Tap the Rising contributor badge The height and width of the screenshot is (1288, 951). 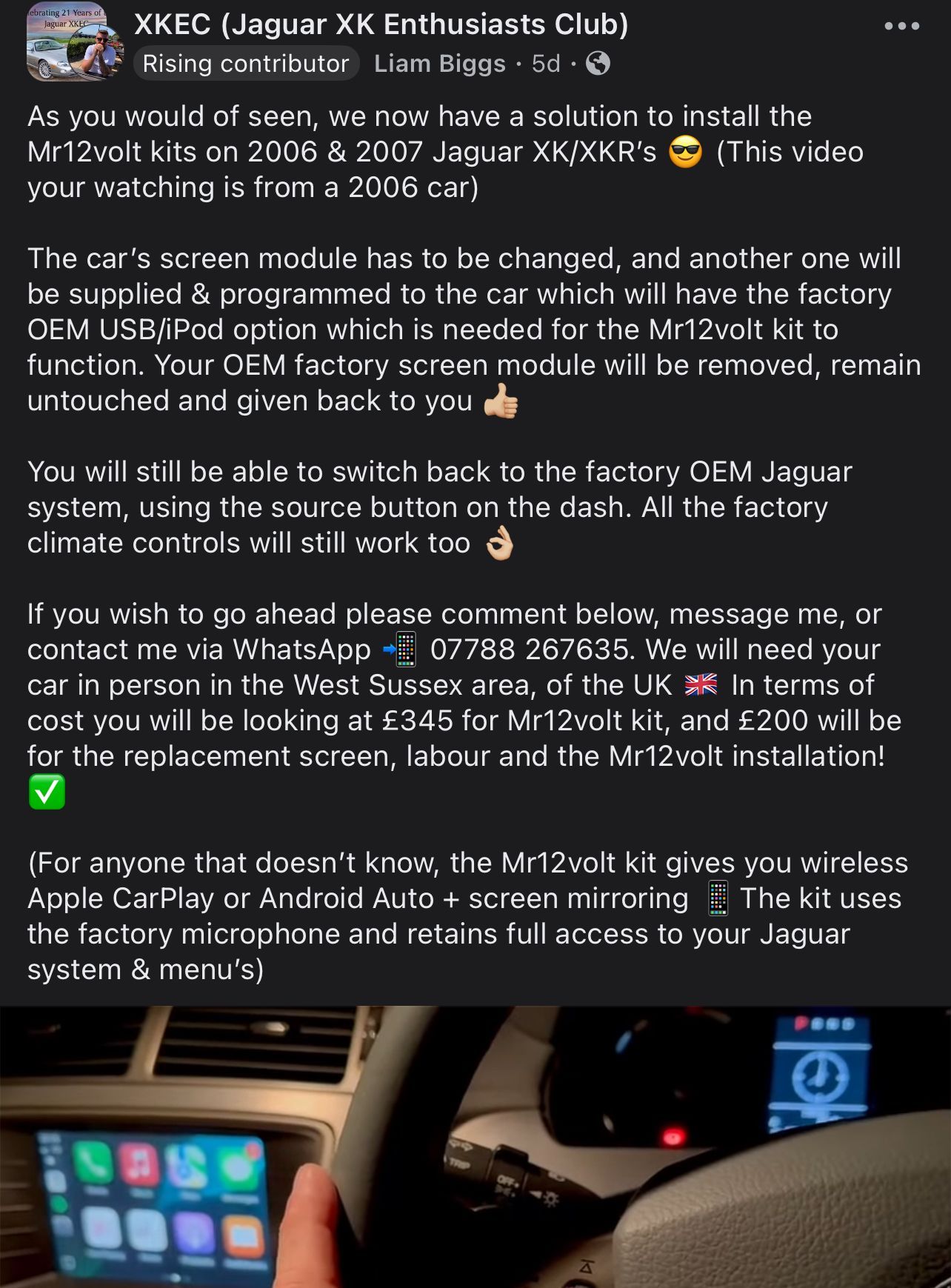pyautogui.click(x=246, y=64)
